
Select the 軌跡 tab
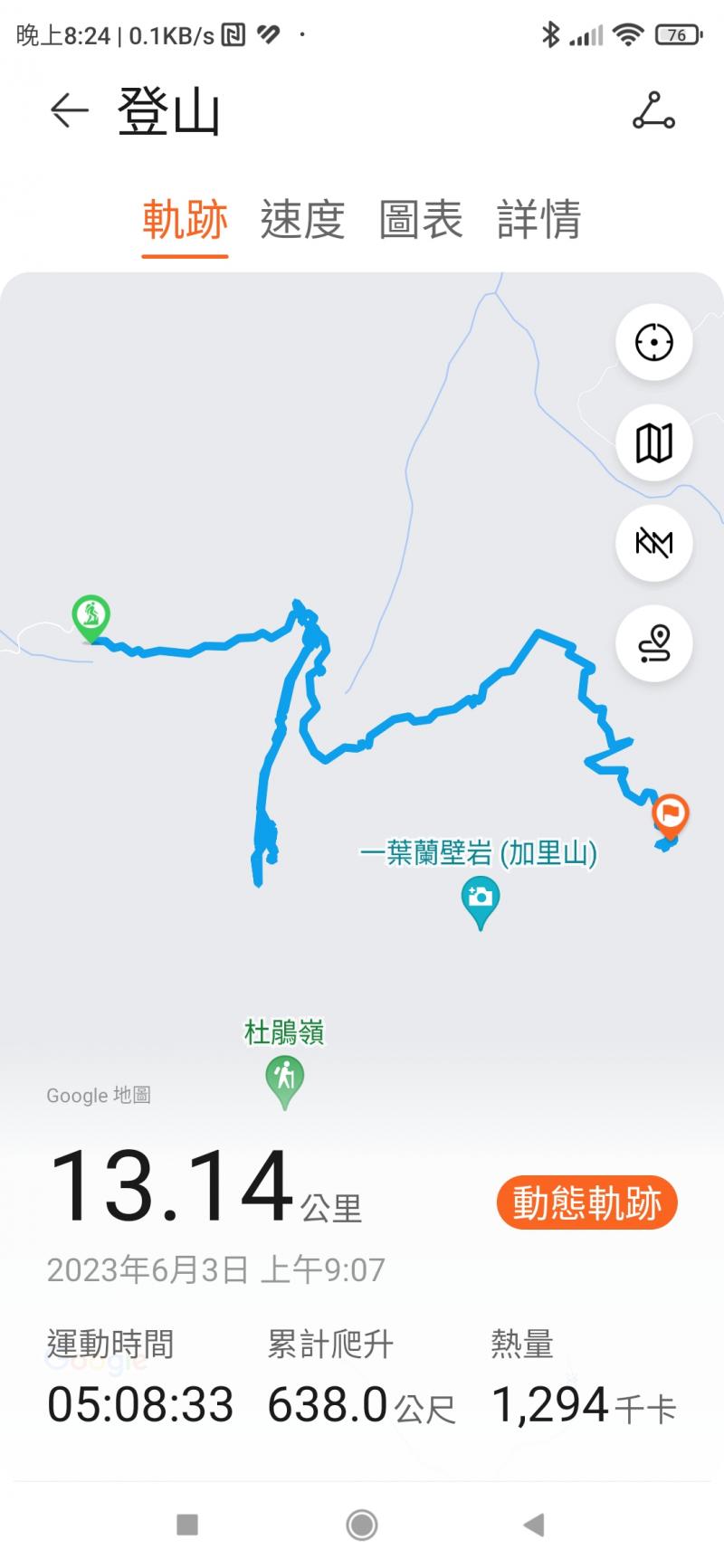coord(185,220)
